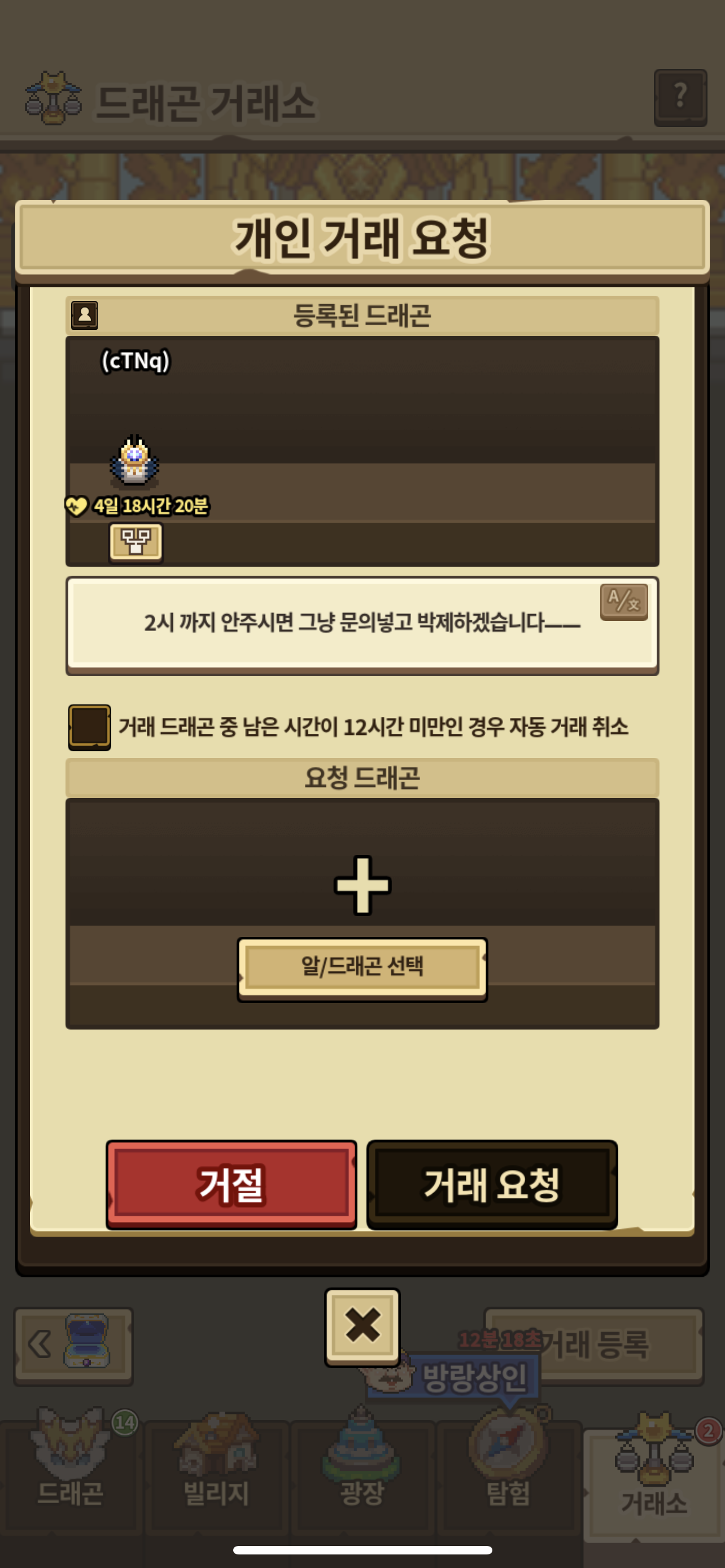The width and height of the screenshot is (725, 1568).
Task: Close the 개인 거래 요청 dialog
Action: [362, 1326]
